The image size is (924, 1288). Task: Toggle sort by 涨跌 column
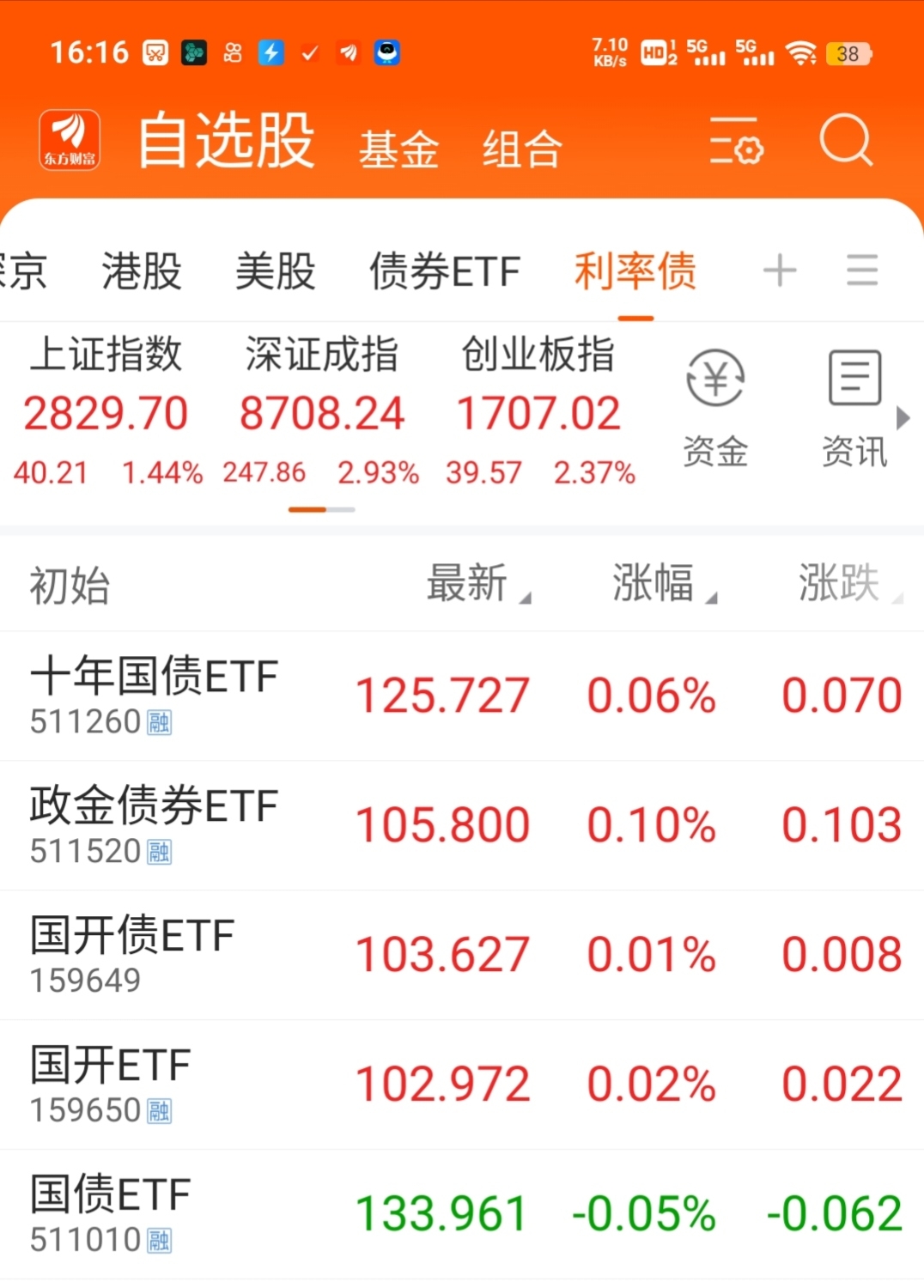tap(839, 585)
